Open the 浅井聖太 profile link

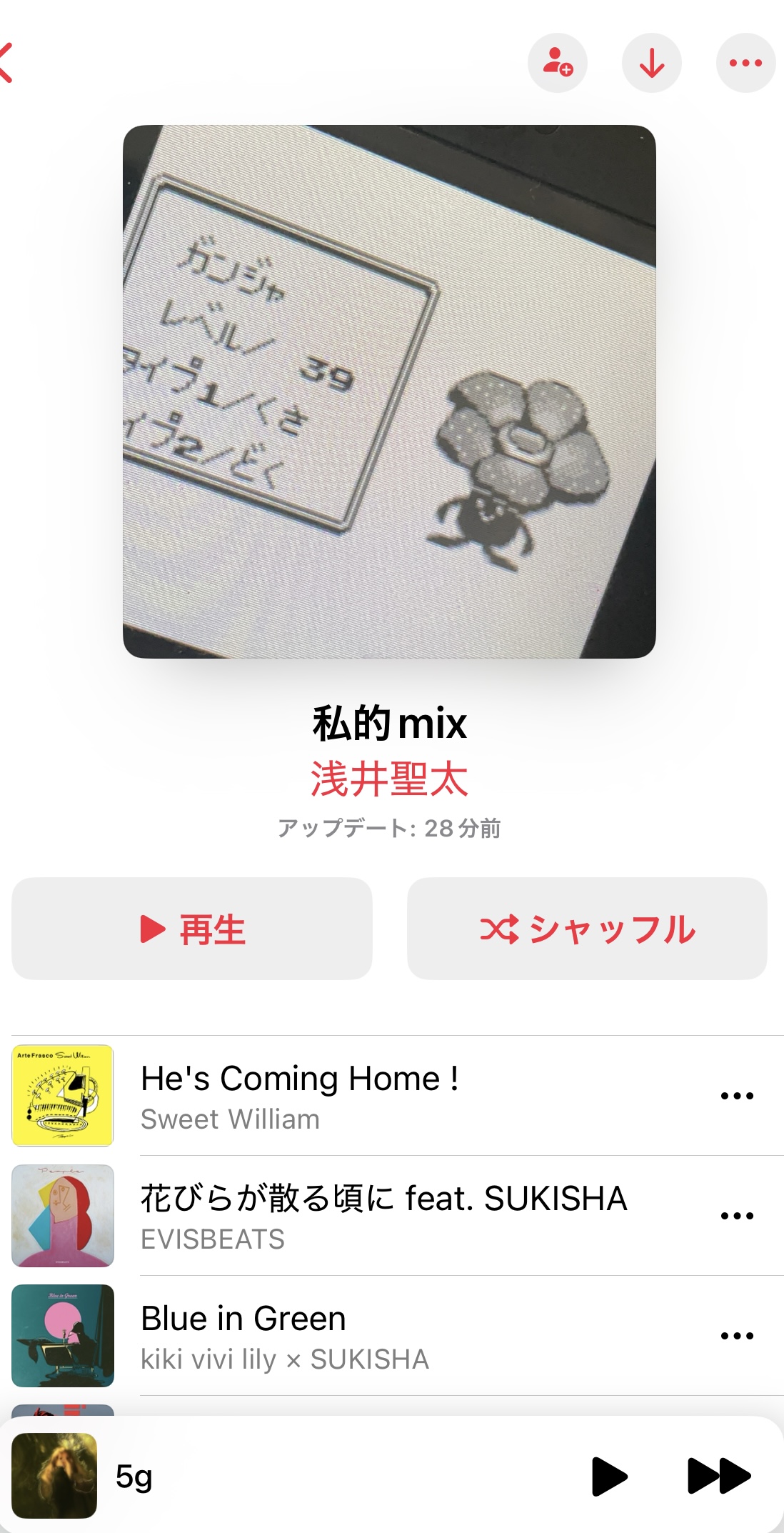(x=389, y=779)
